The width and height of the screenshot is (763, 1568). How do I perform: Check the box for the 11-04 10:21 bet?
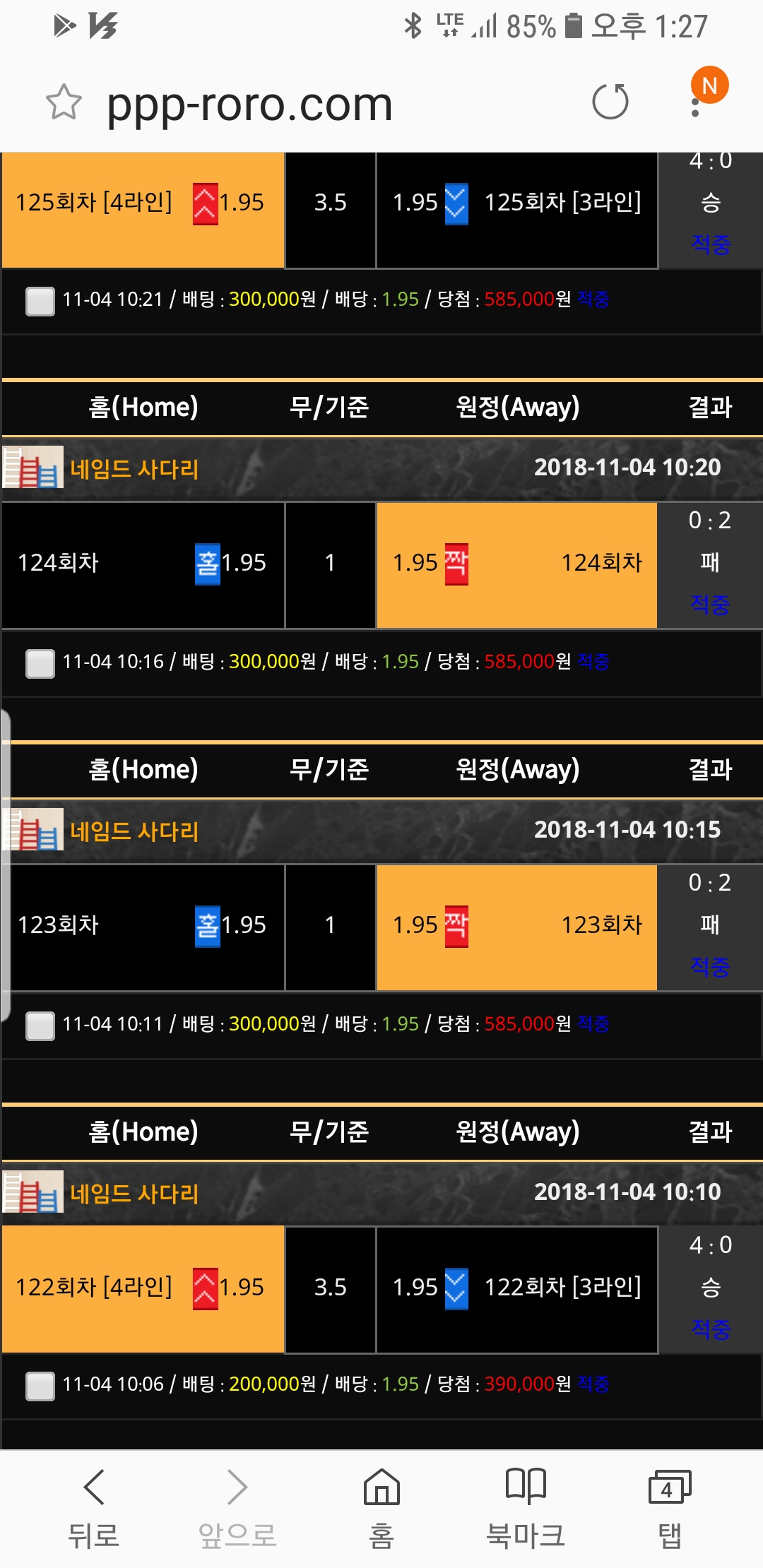40,300
